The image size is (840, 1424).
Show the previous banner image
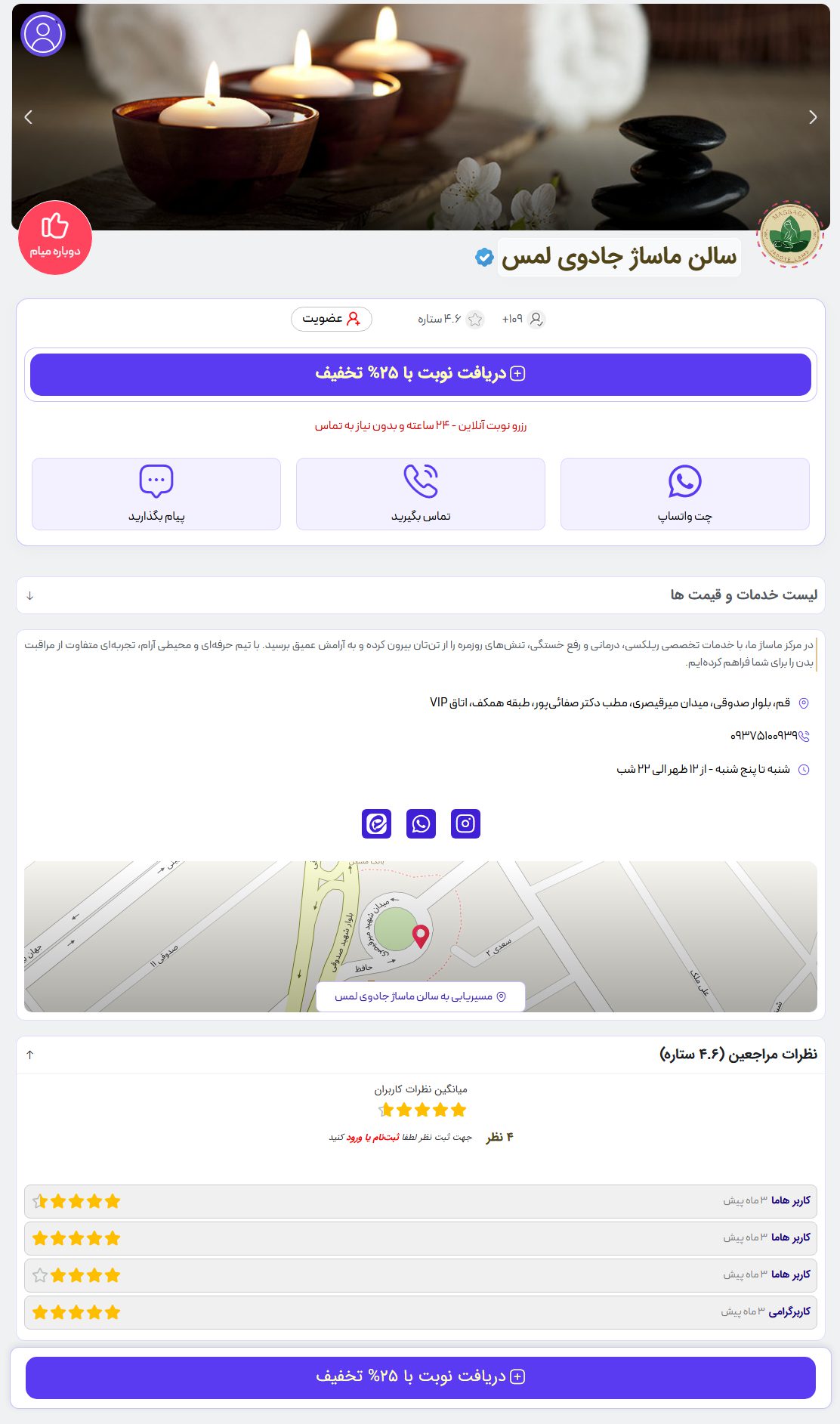tap(29, 117)
